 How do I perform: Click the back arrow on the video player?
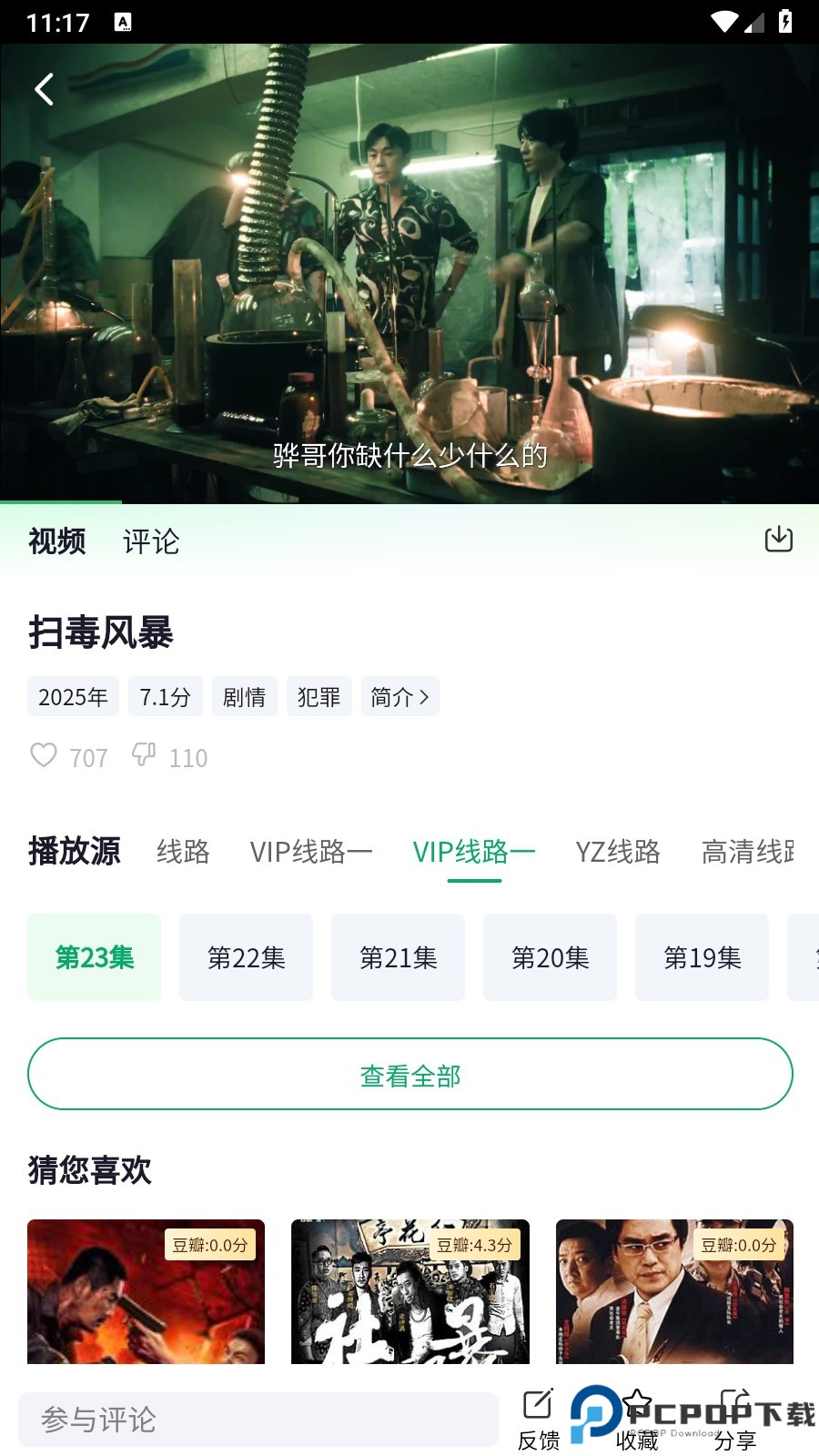click(44, 89)
